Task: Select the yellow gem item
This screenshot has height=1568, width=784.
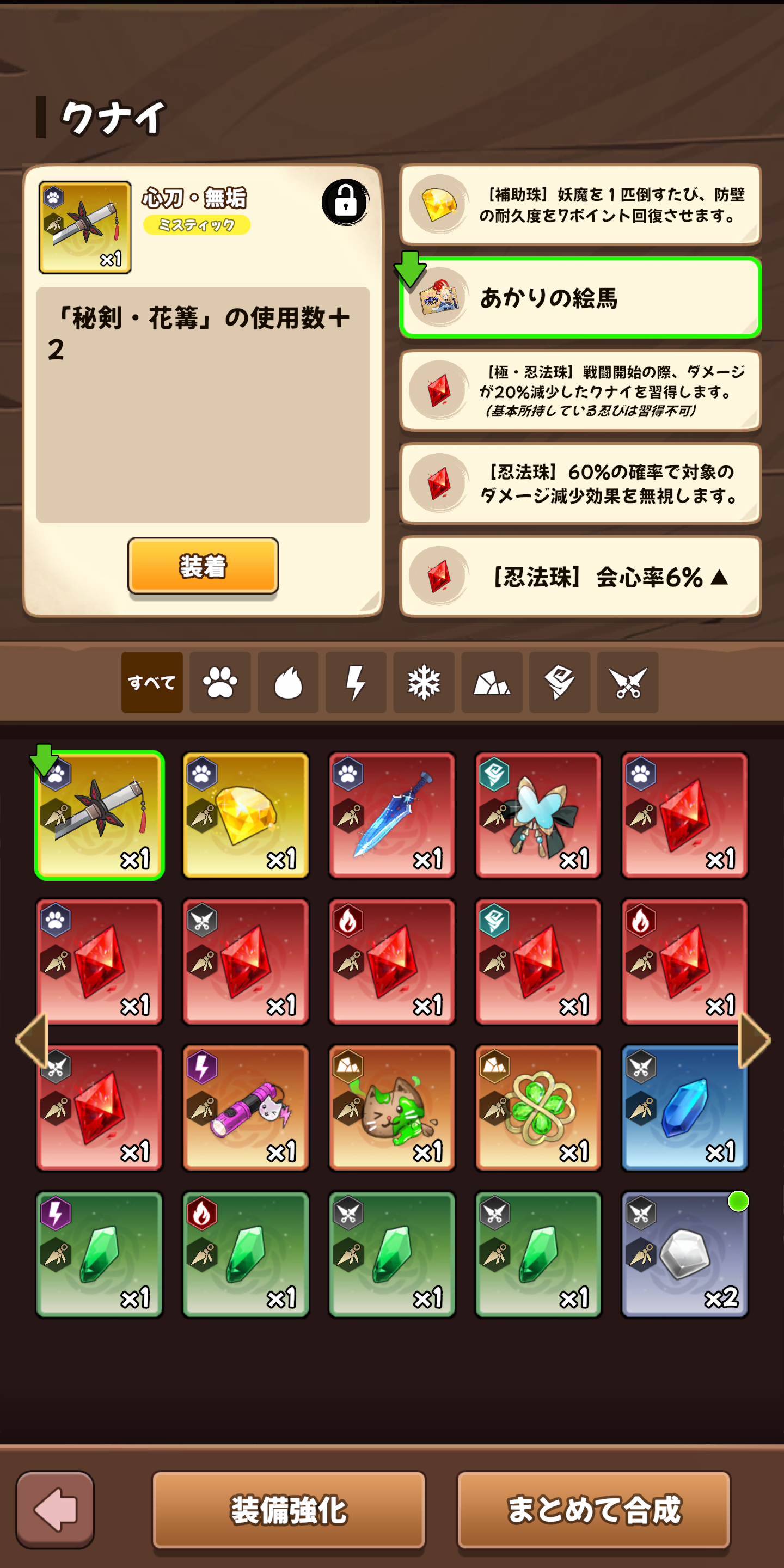Action: point(246,815)
